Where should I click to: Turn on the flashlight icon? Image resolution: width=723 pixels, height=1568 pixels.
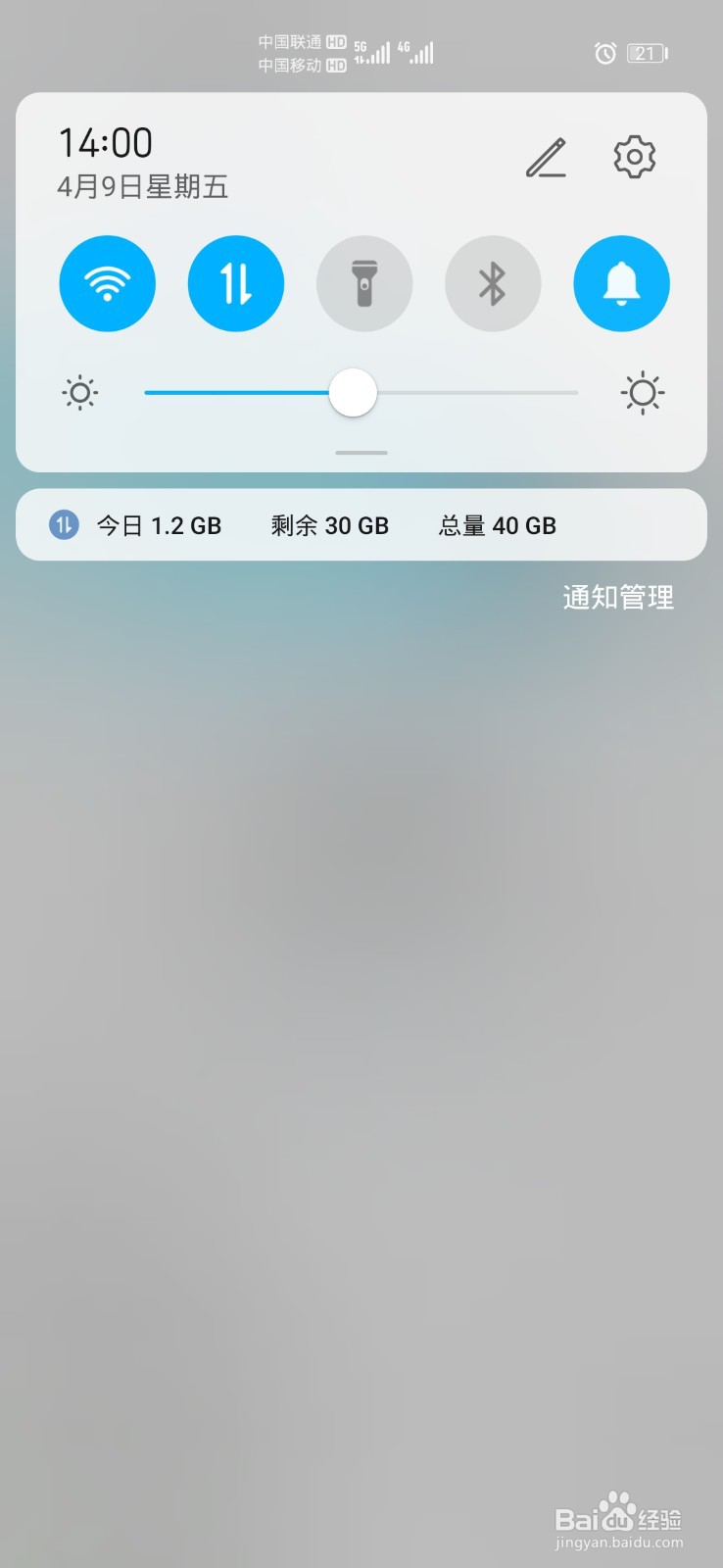tap(364, 283)
